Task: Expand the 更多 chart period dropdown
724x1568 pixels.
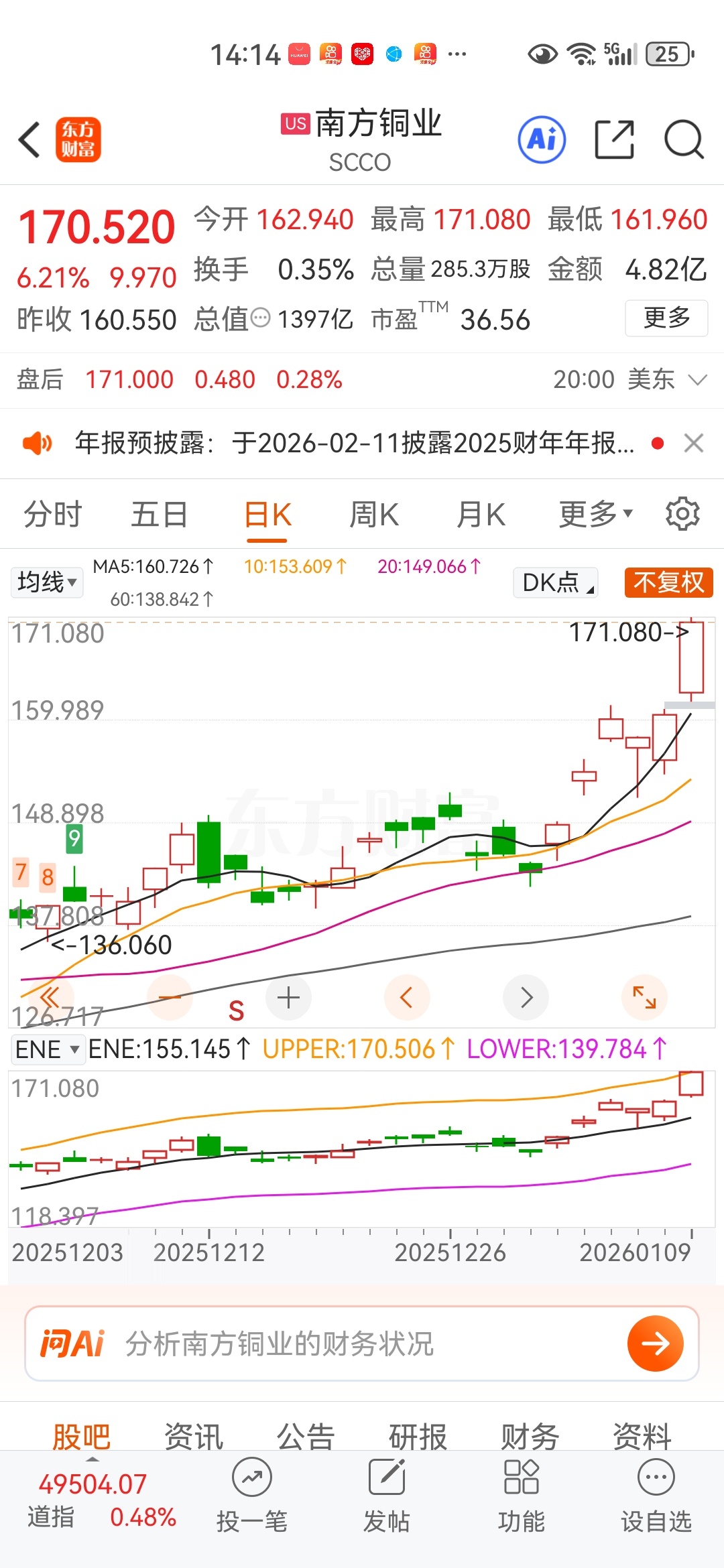Action: coord(595,515)
